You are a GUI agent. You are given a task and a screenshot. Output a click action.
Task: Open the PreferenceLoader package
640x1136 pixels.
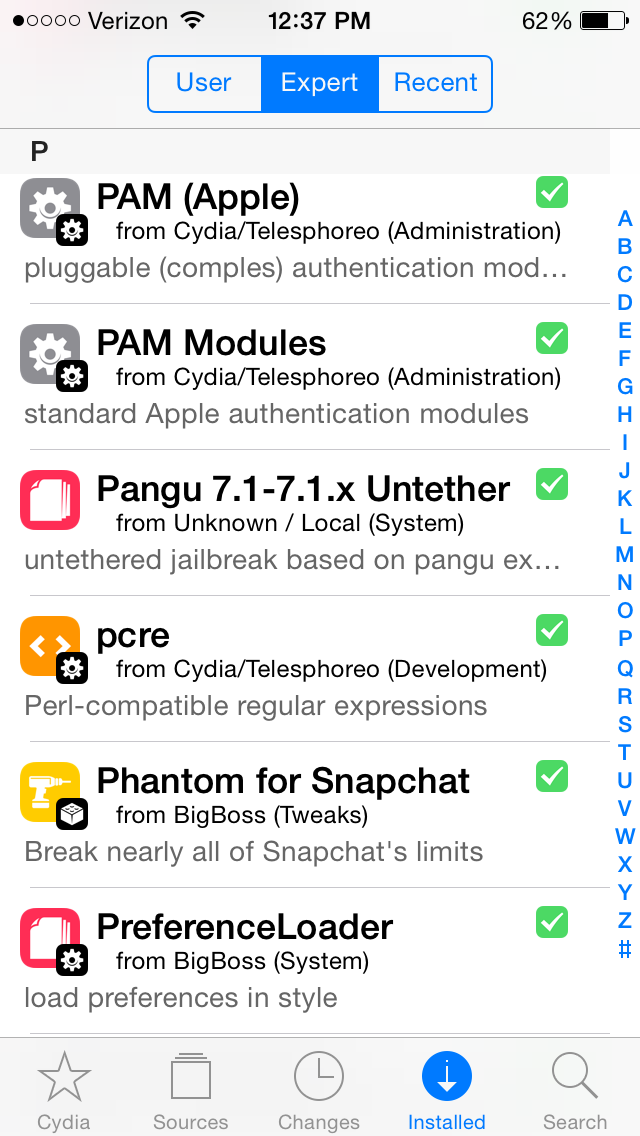coord(305,961)
